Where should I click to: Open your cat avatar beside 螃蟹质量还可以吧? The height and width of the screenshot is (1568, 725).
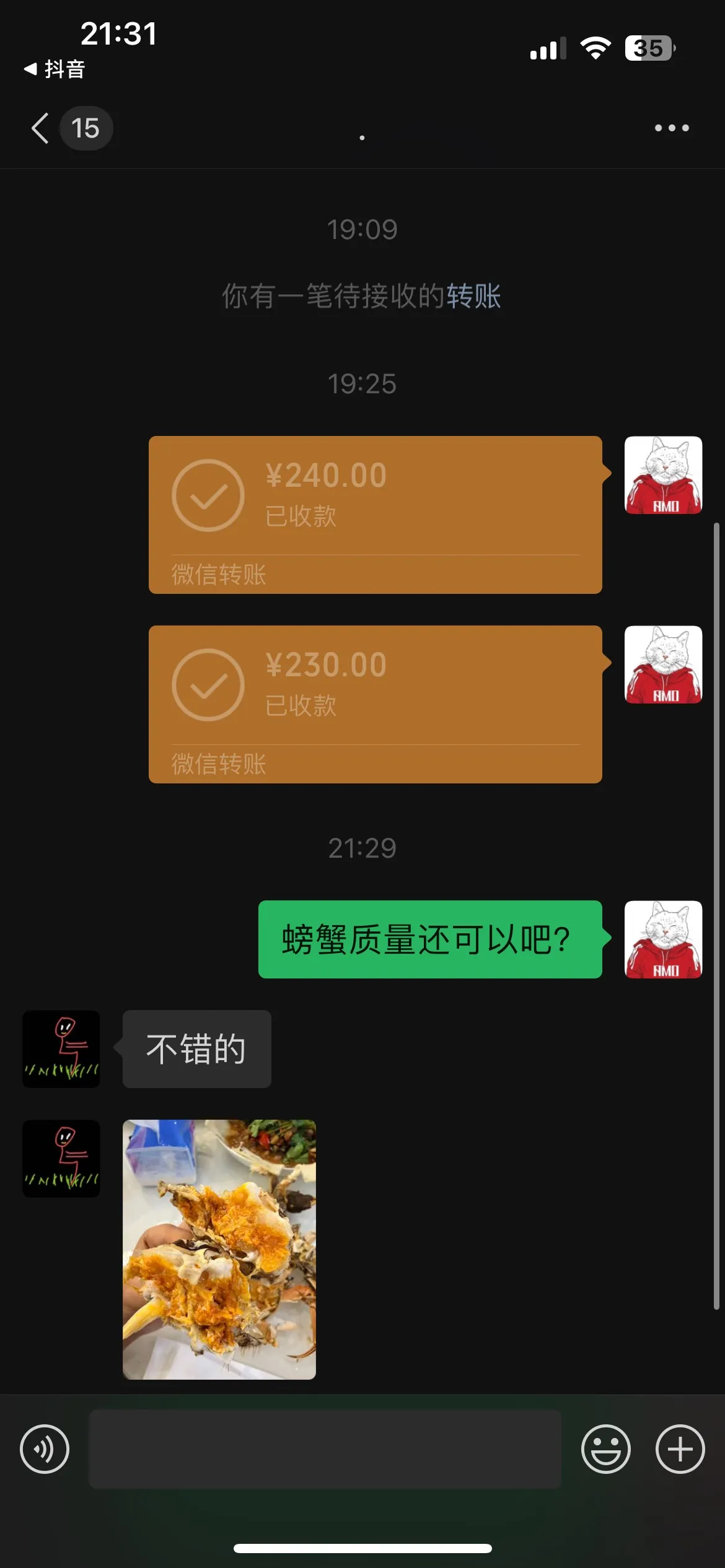coord(663,939)
